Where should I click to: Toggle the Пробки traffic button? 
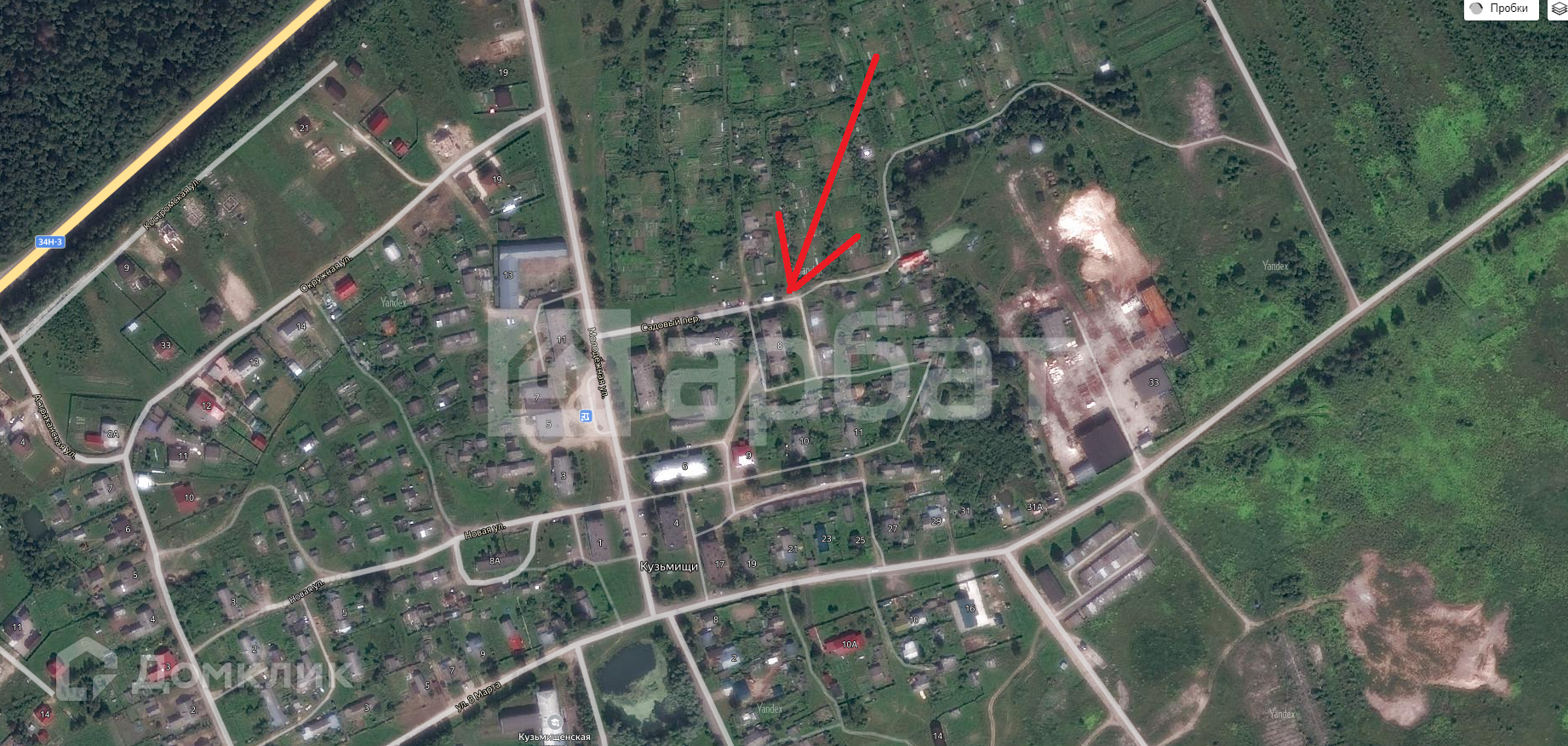point(1500,9)
